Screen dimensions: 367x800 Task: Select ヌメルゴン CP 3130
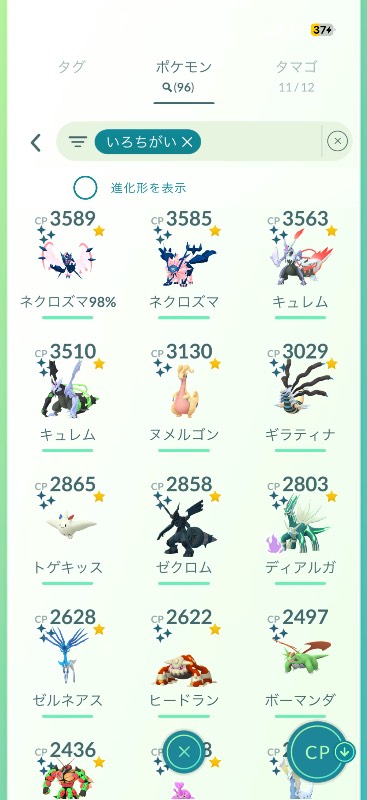point(184,395)
